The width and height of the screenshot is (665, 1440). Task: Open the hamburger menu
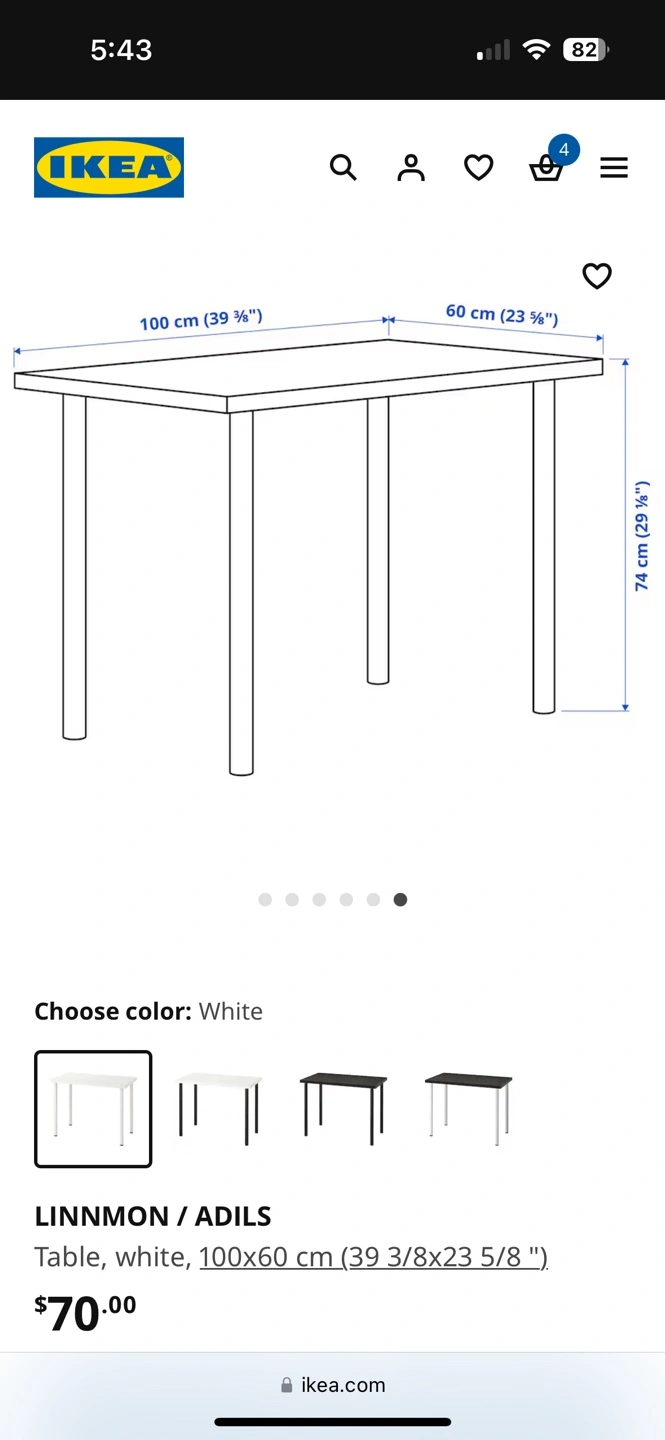[614, 167]
